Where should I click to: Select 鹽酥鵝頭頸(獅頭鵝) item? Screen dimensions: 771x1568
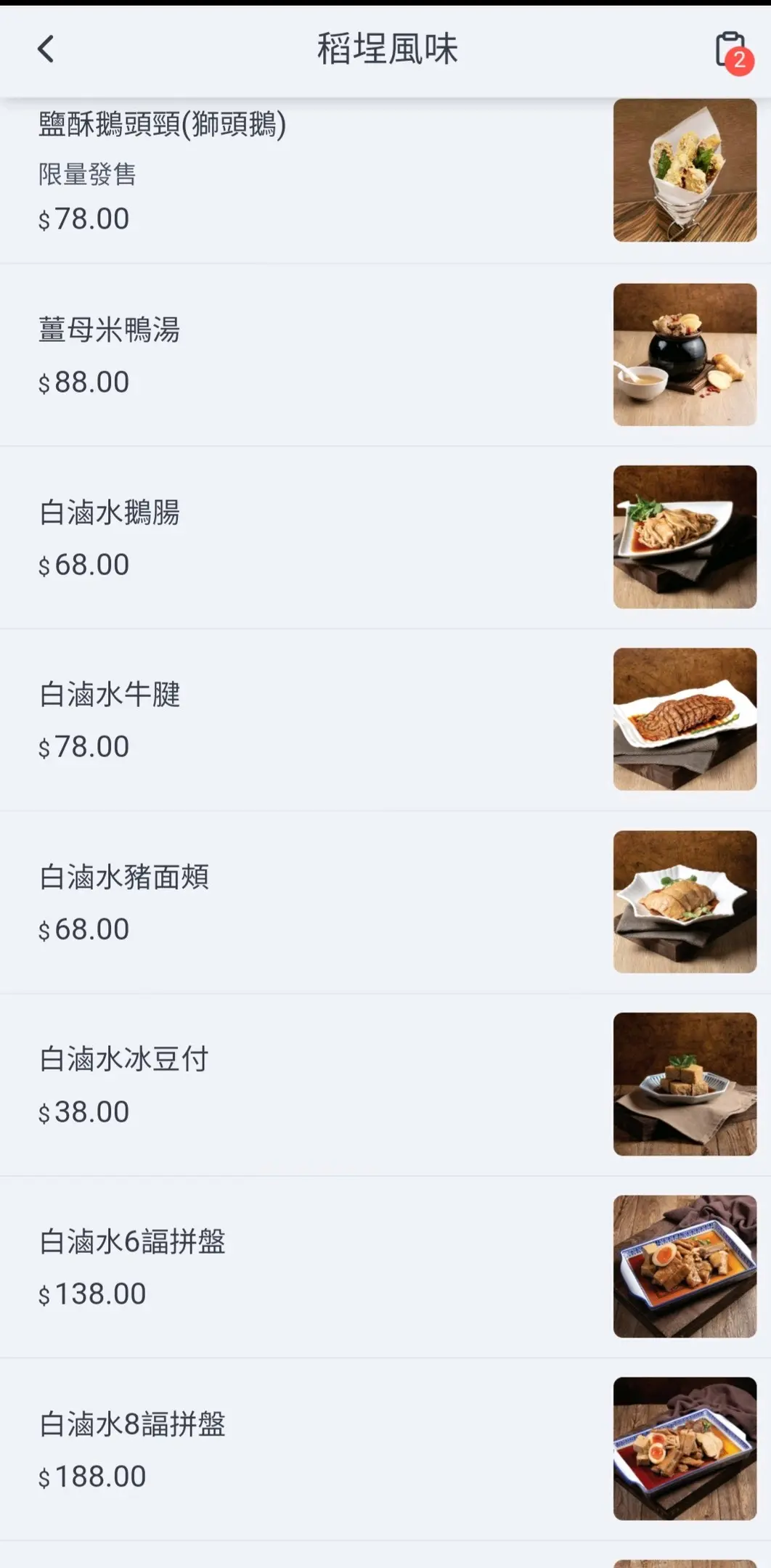pos(162,125)
